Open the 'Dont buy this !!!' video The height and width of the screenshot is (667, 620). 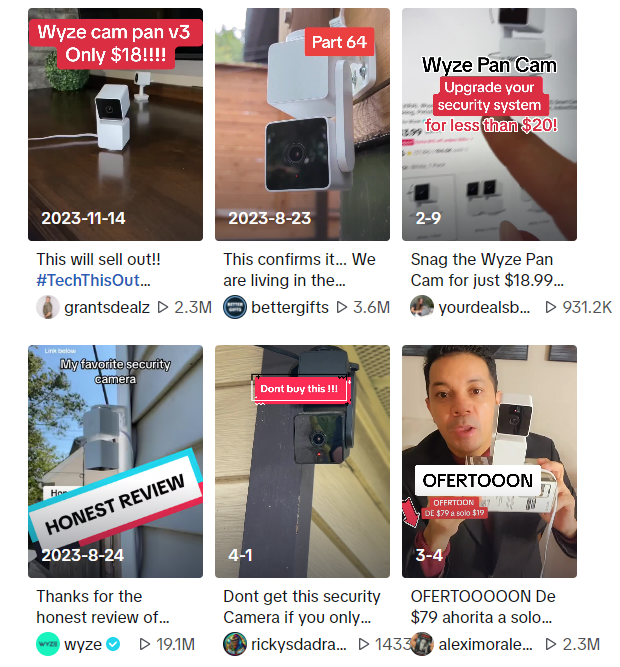tap(302, 462)
